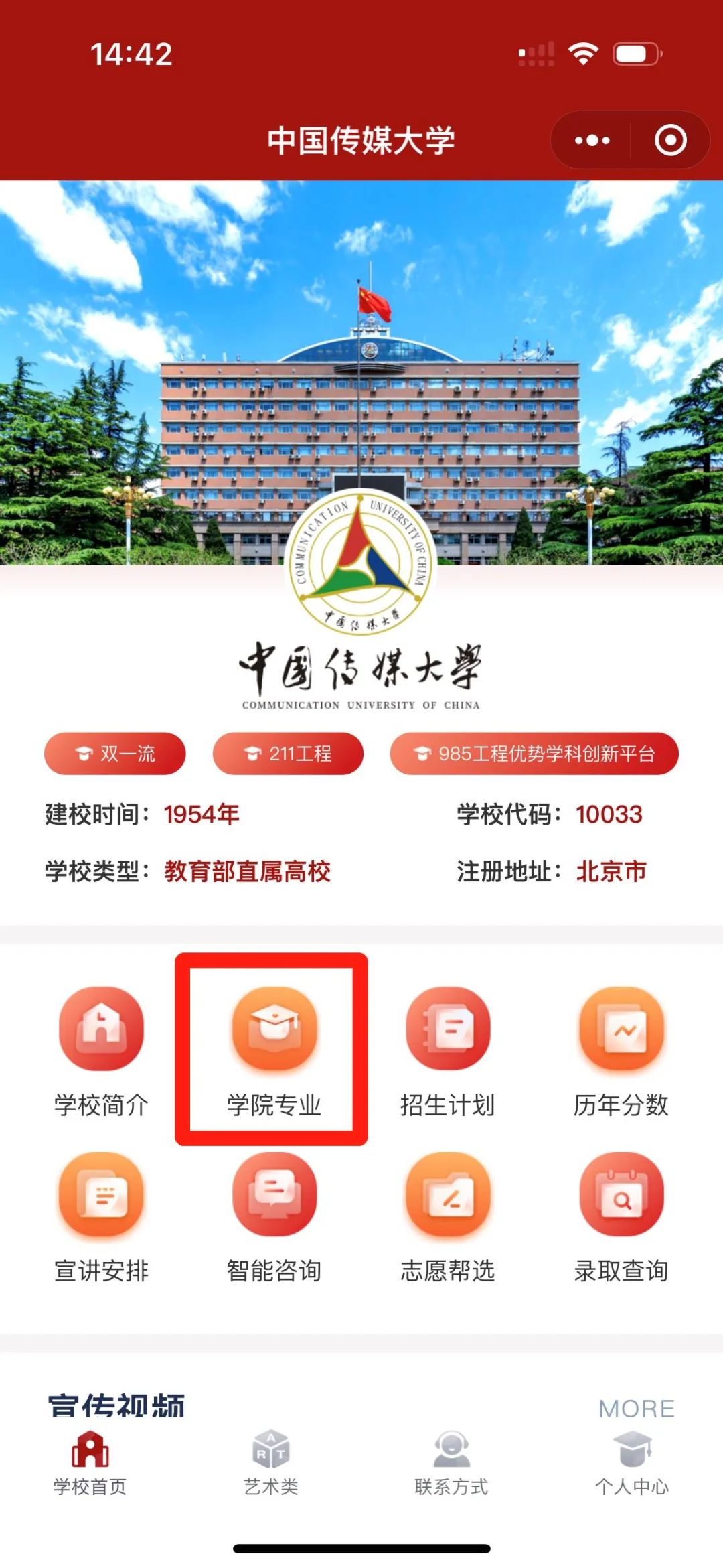Close the mini program via circle icon

pos(670,141)
